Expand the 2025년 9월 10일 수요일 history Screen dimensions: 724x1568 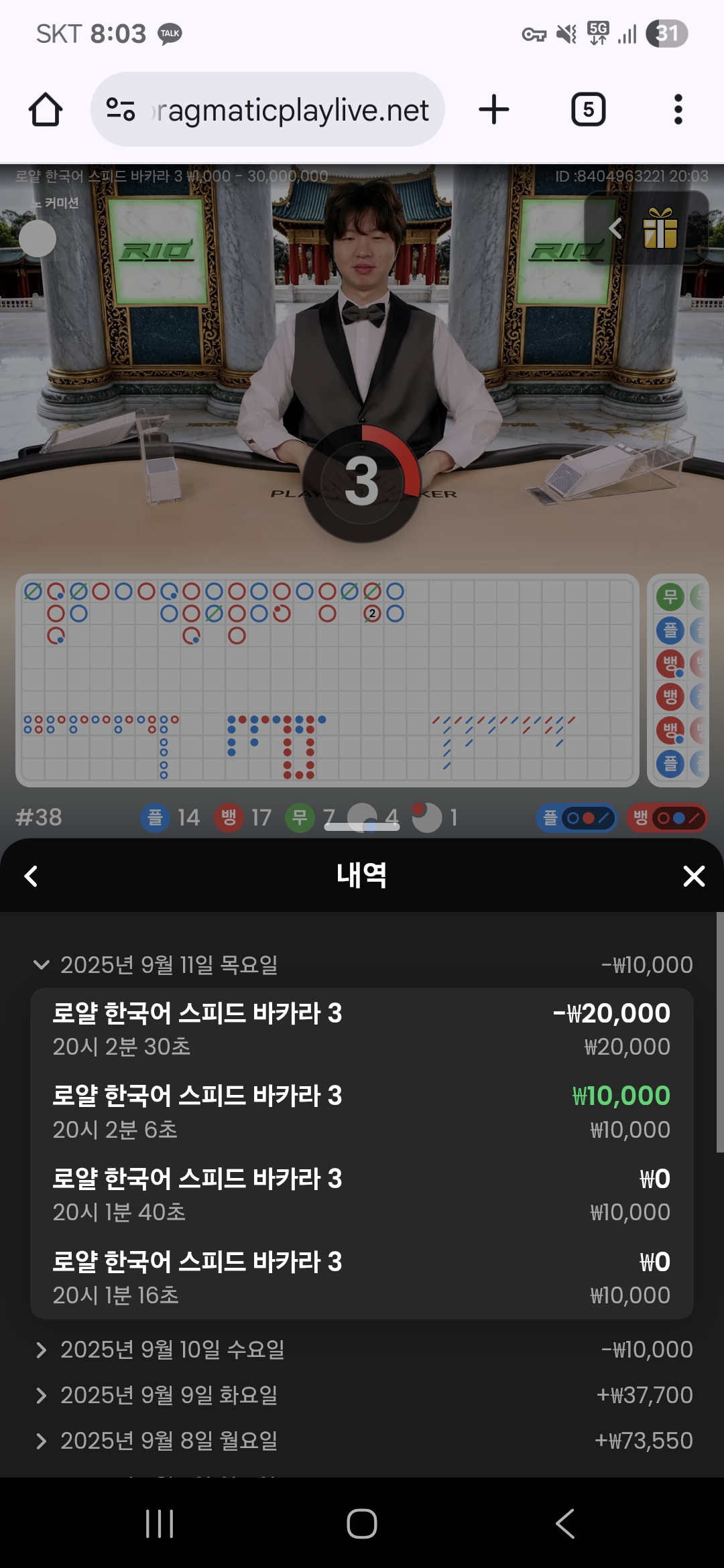[362, 1350]
